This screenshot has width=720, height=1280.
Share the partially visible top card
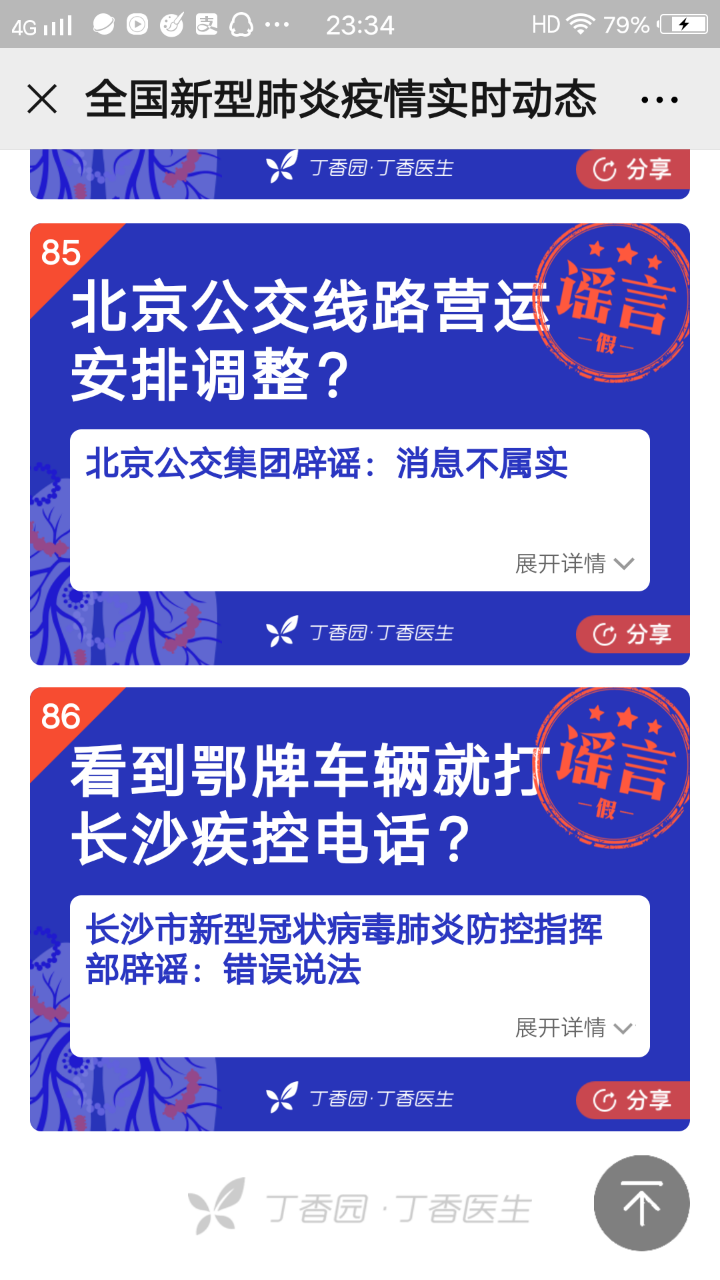[633, 169]
